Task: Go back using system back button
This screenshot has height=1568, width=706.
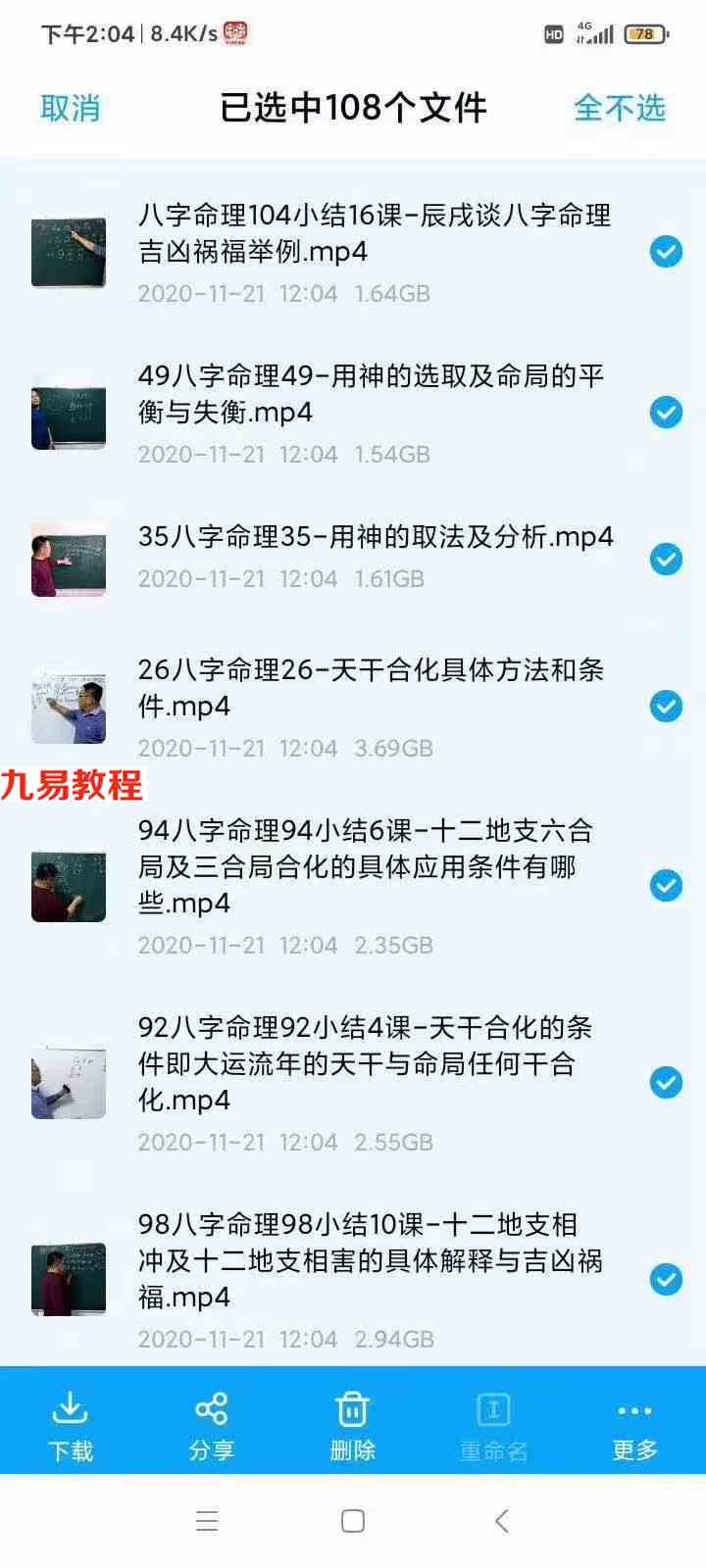Action: (502, 1521)
